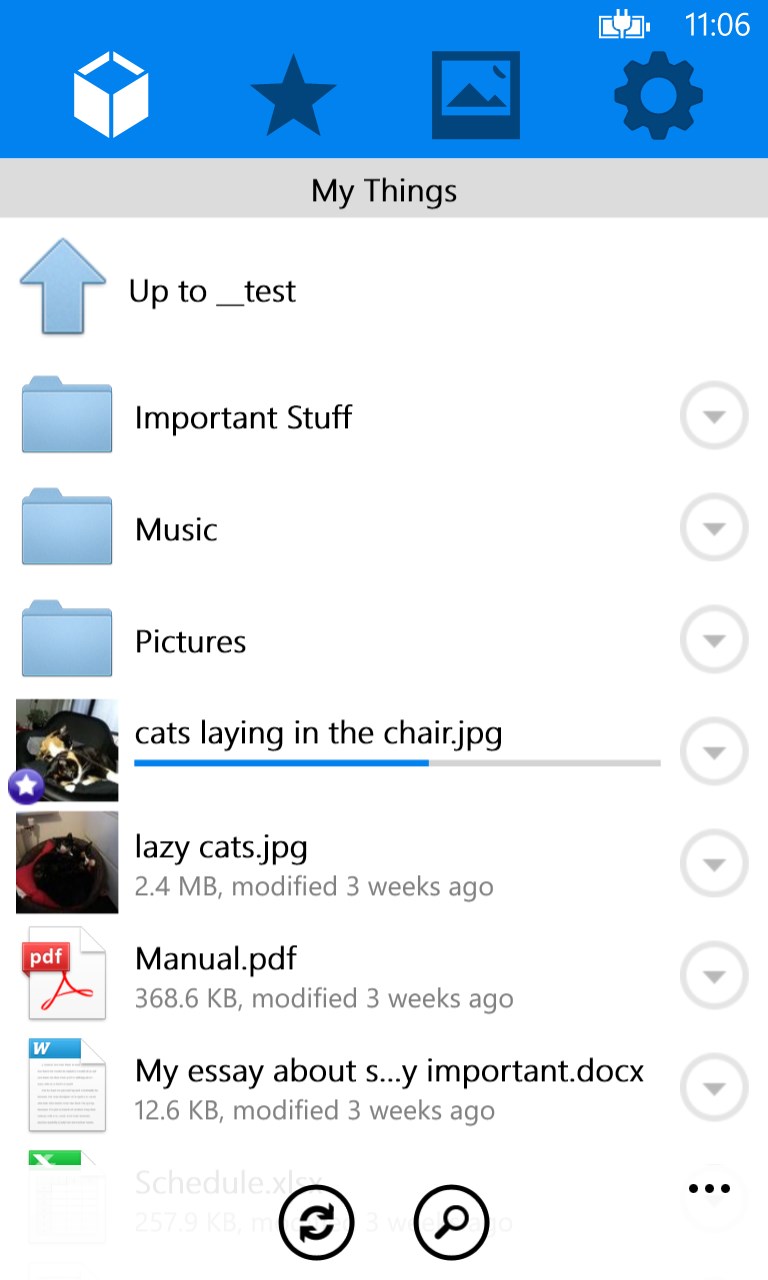Switch to the photos tab

pos(476,95)
